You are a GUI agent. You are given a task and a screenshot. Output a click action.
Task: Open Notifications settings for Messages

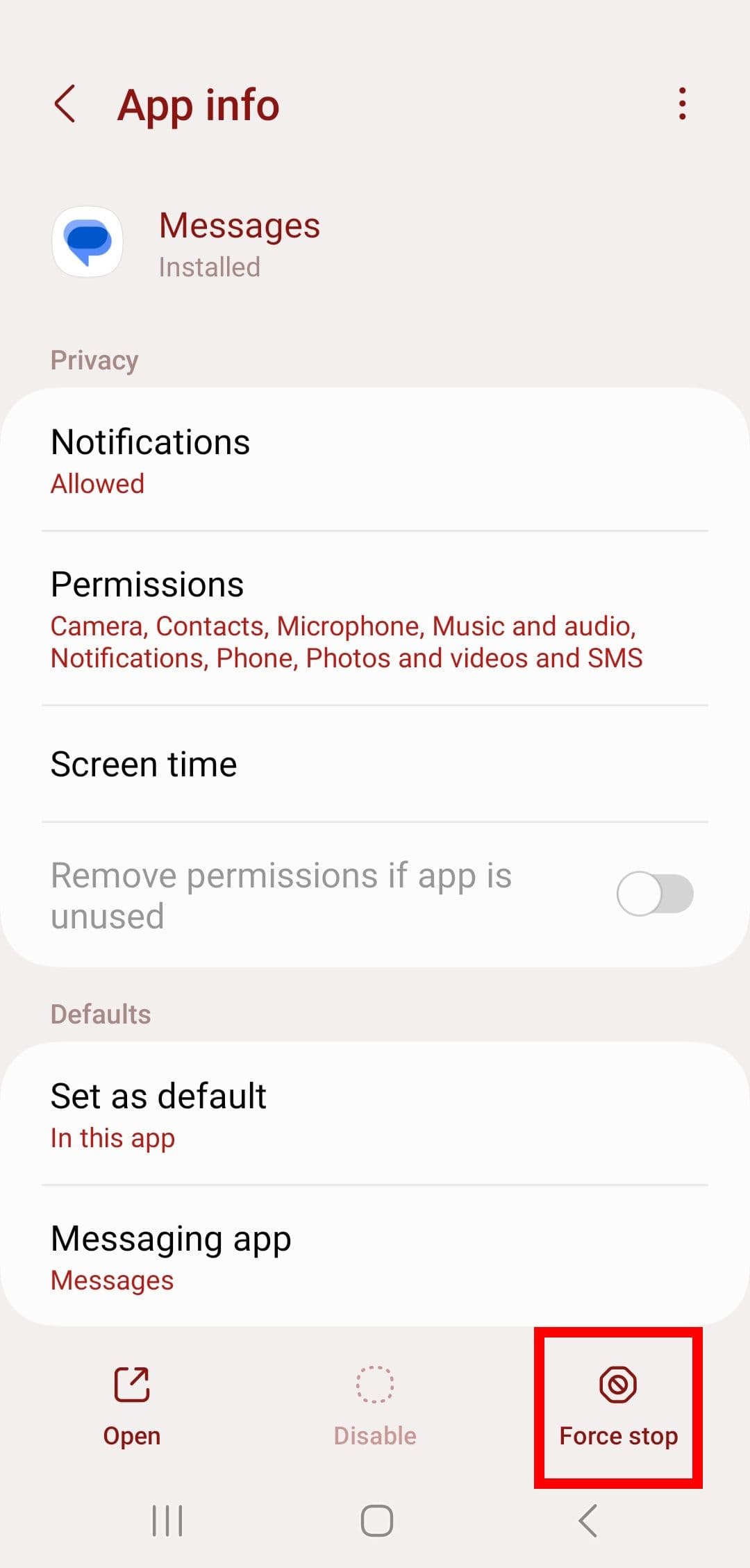coord(375,461)
